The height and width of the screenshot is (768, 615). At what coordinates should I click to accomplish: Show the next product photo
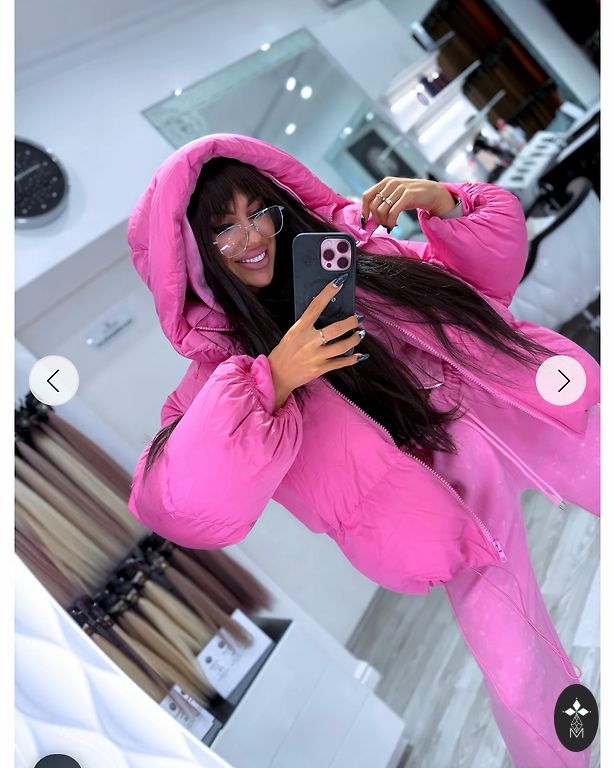561,381
